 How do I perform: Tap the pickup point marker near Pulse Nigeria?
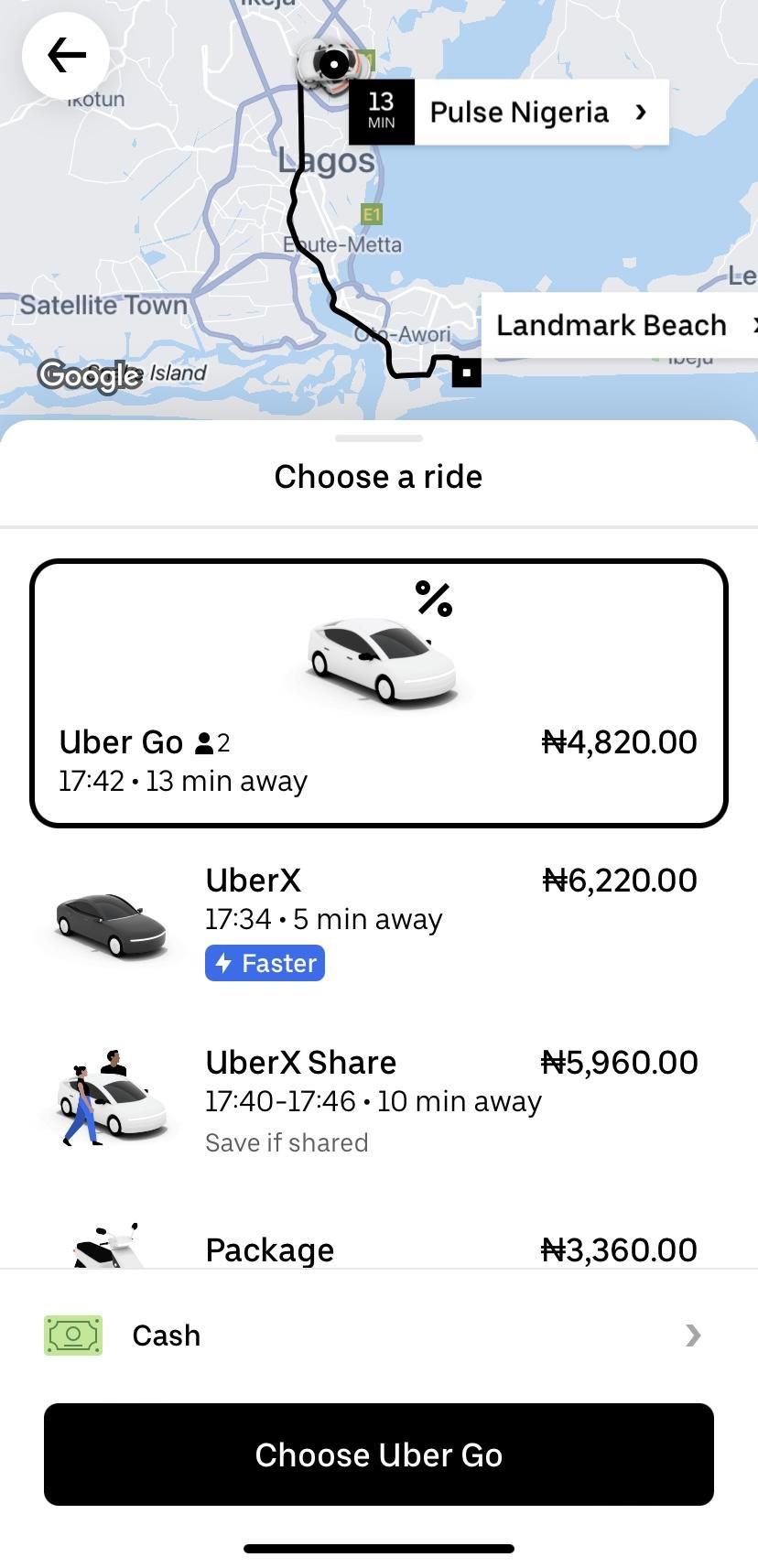pos(331,62)
